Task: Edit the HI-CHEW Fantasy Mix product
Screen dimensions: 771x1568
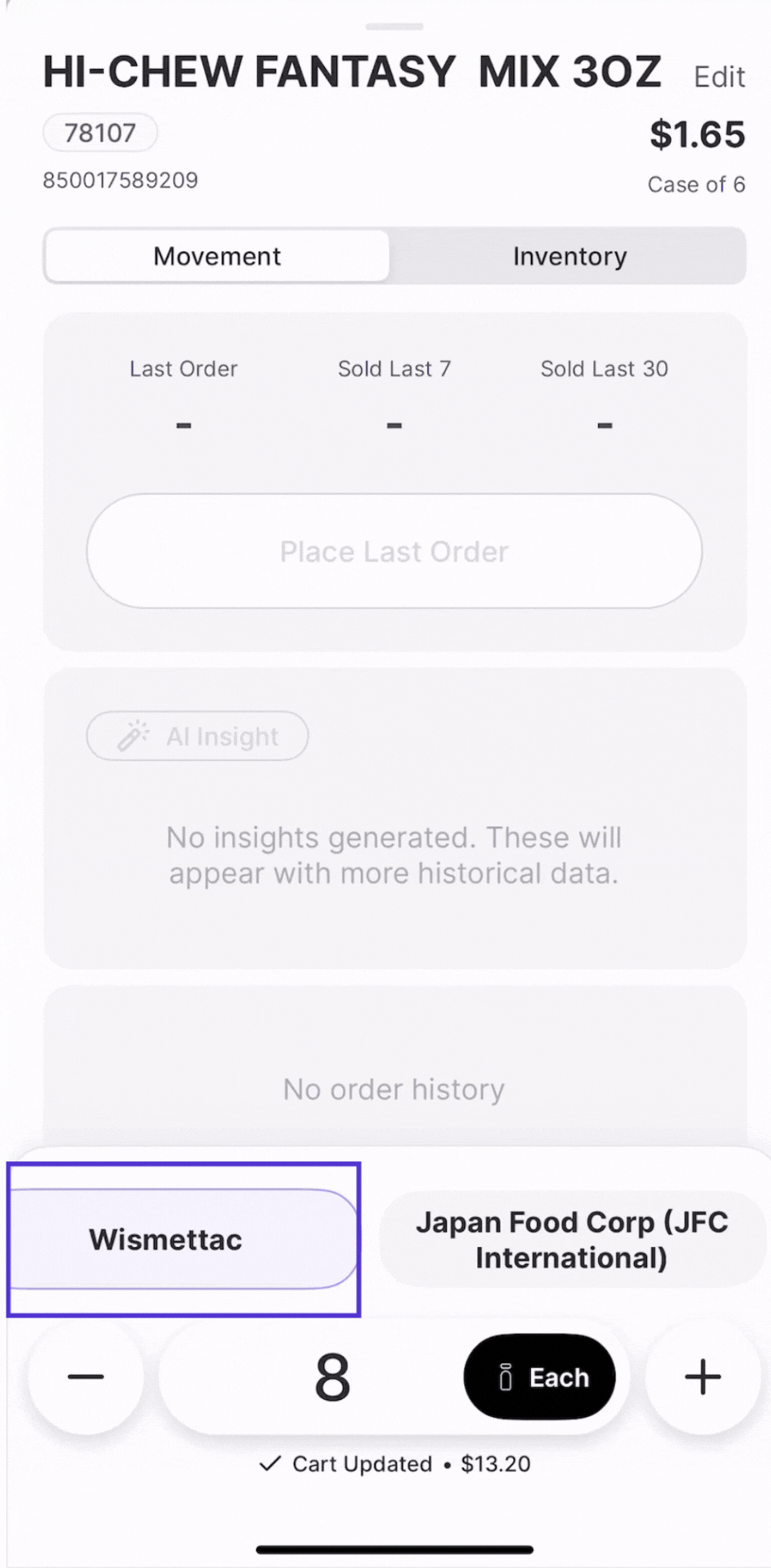Action: [719, 77]
